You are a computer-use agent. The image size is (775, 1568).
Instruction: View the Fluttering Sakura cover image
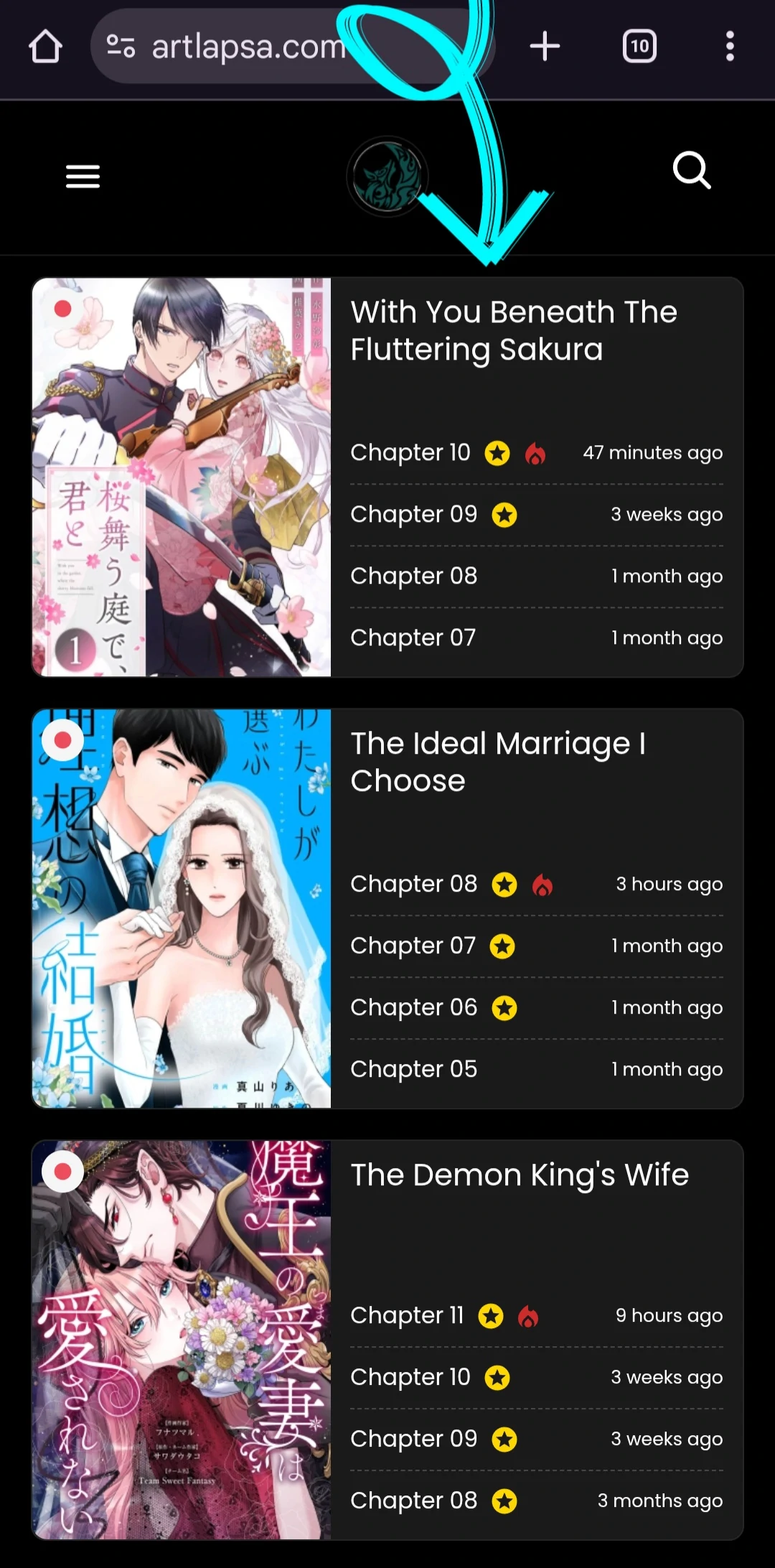click(182, 477)
